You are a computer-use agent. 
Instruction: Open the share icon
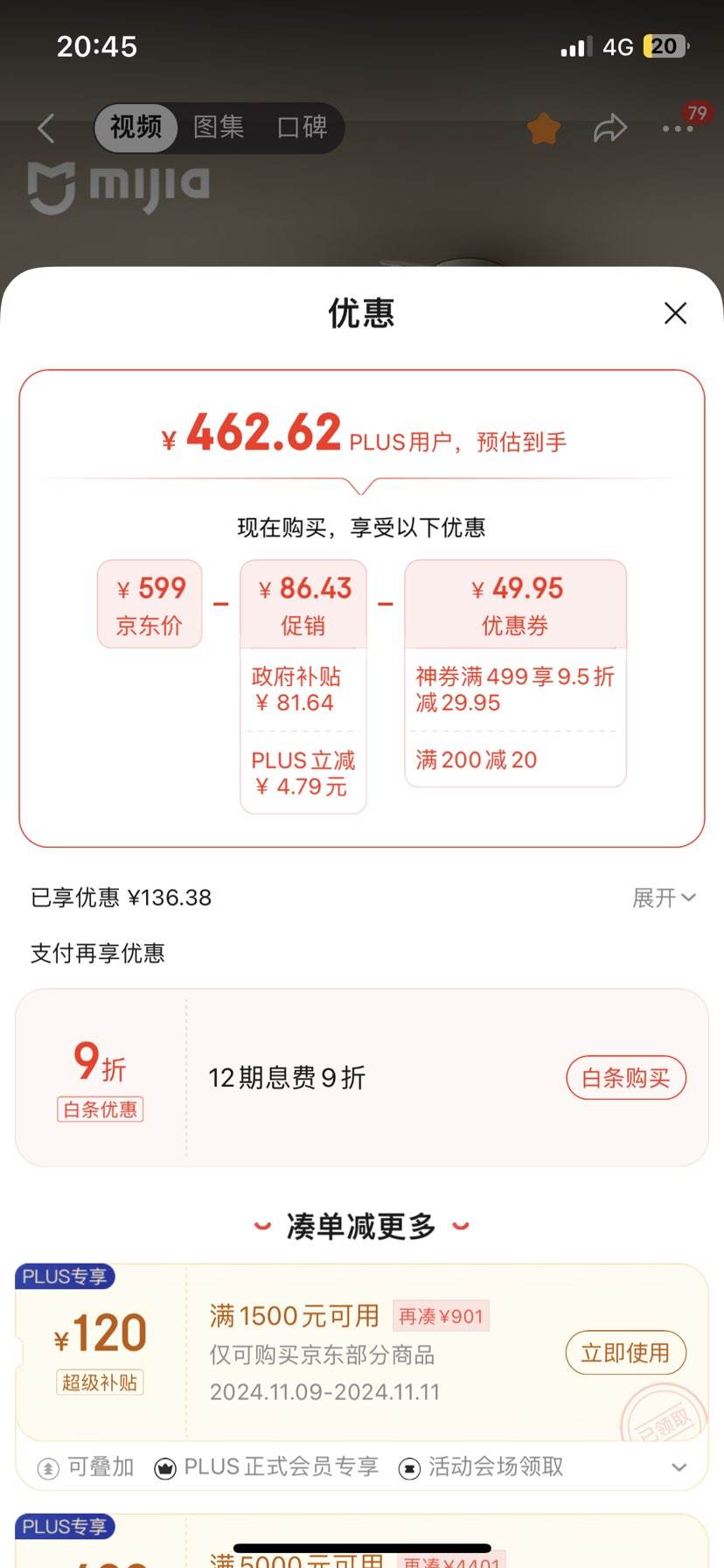point(609,128)
